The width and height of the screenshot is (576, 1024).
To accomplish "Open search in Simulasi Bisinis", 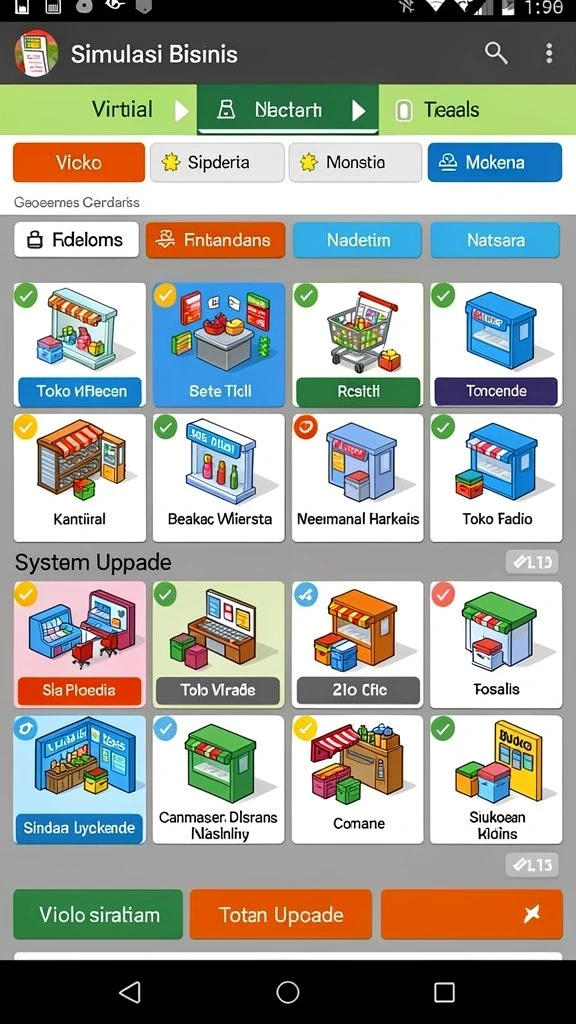I will [x=496, y=53].
